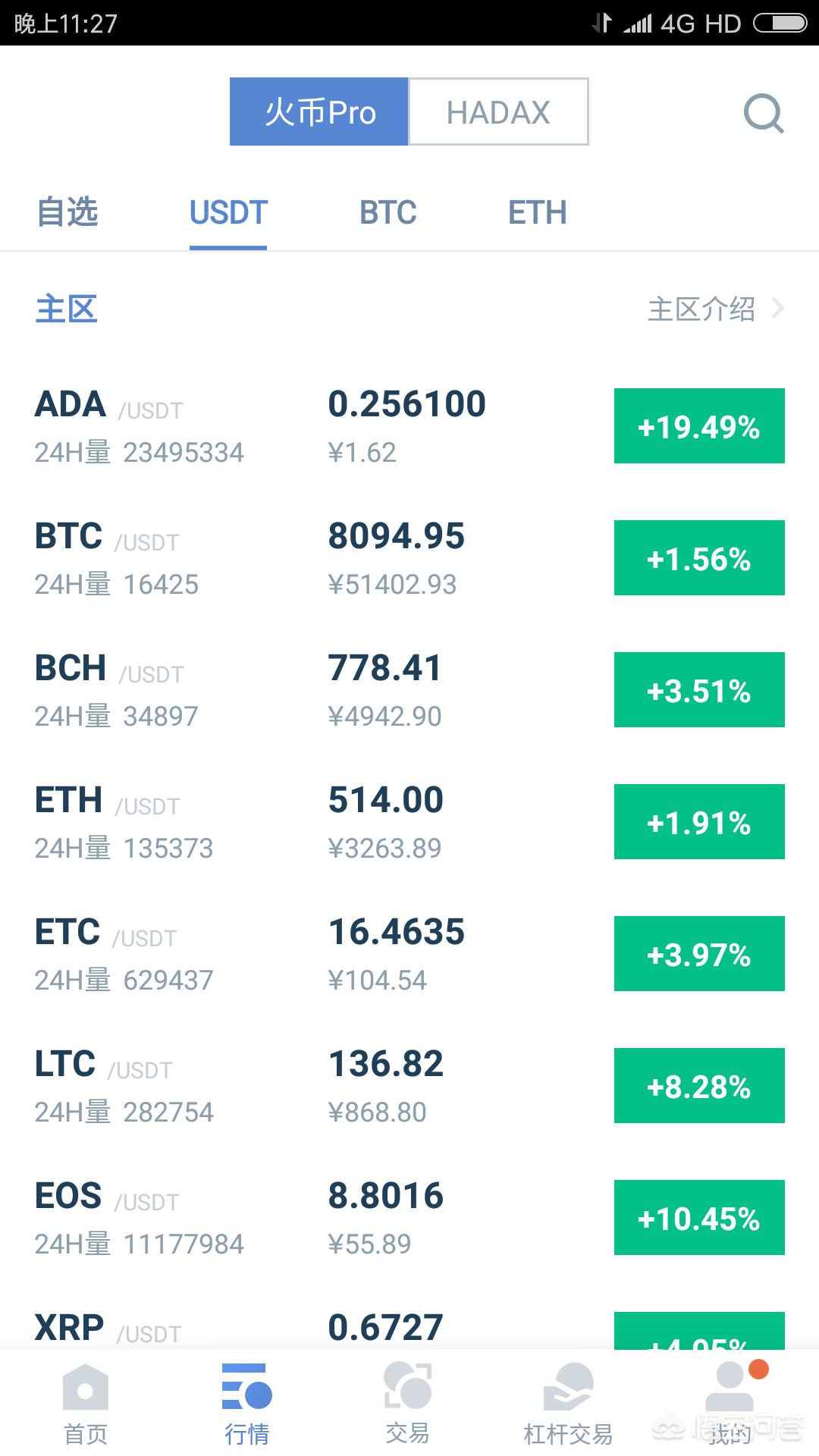This screenshot has width=819, height=1456.
Task: Tap the BTC +1.56% green indicator
Action: tap(698, 558)
